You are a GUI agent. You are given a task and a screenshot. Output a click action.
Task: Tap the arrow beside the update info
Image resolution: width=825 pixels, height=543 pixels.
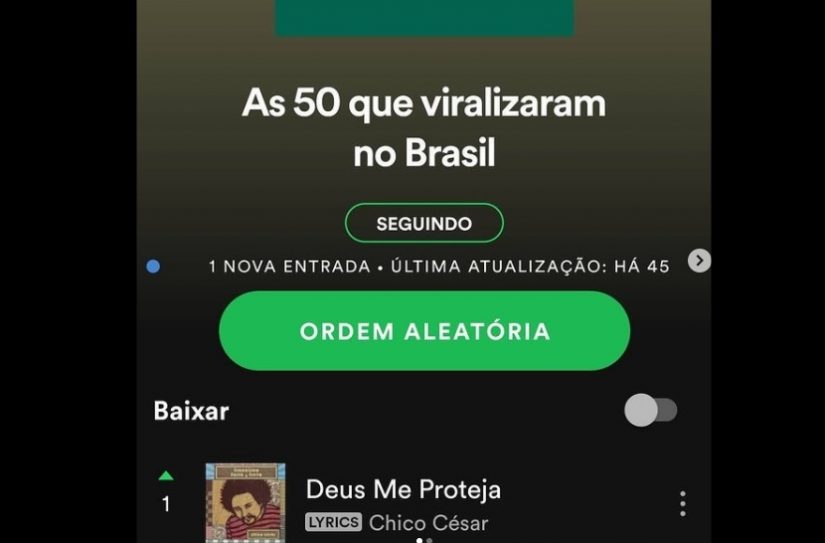[699, 261]
